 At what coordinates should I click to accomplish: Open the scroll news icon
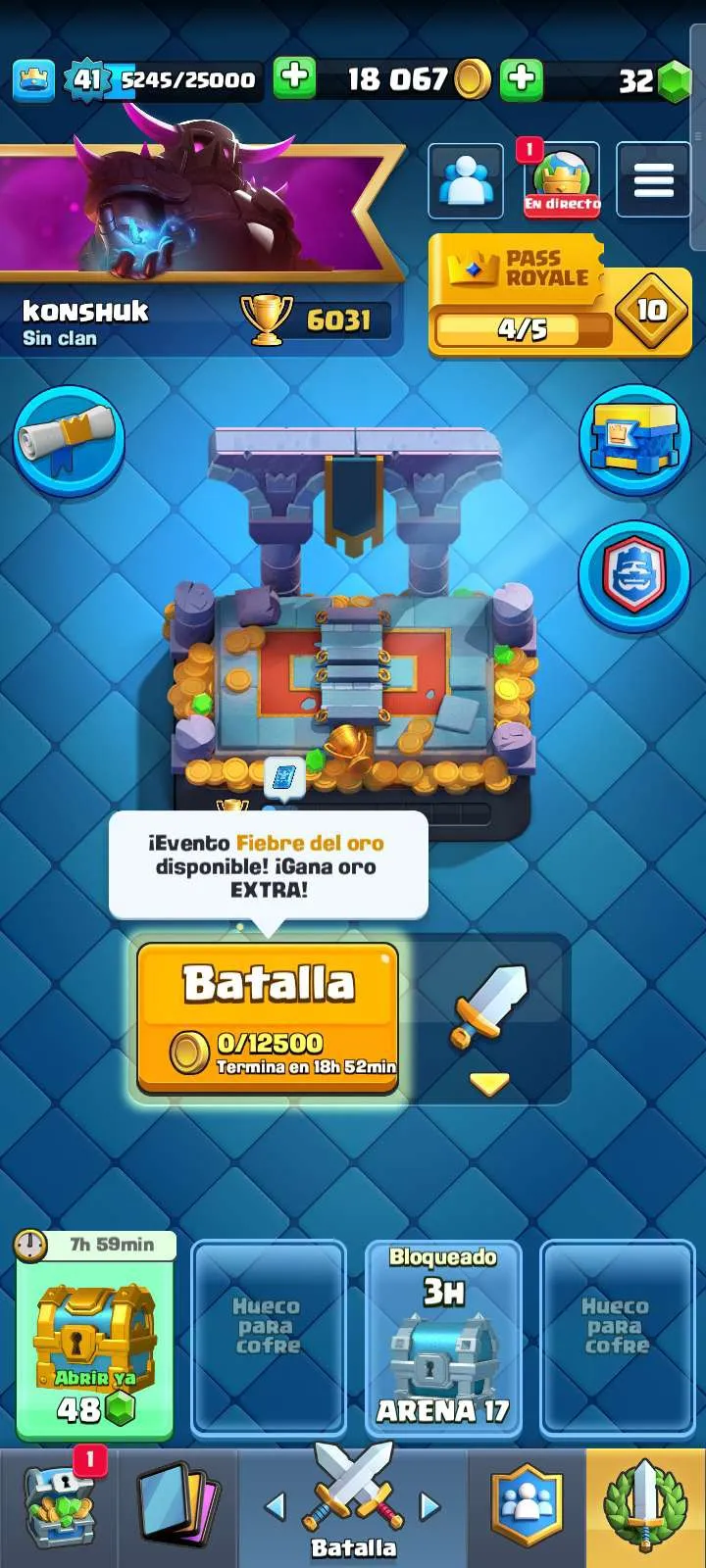coord(69,441)
